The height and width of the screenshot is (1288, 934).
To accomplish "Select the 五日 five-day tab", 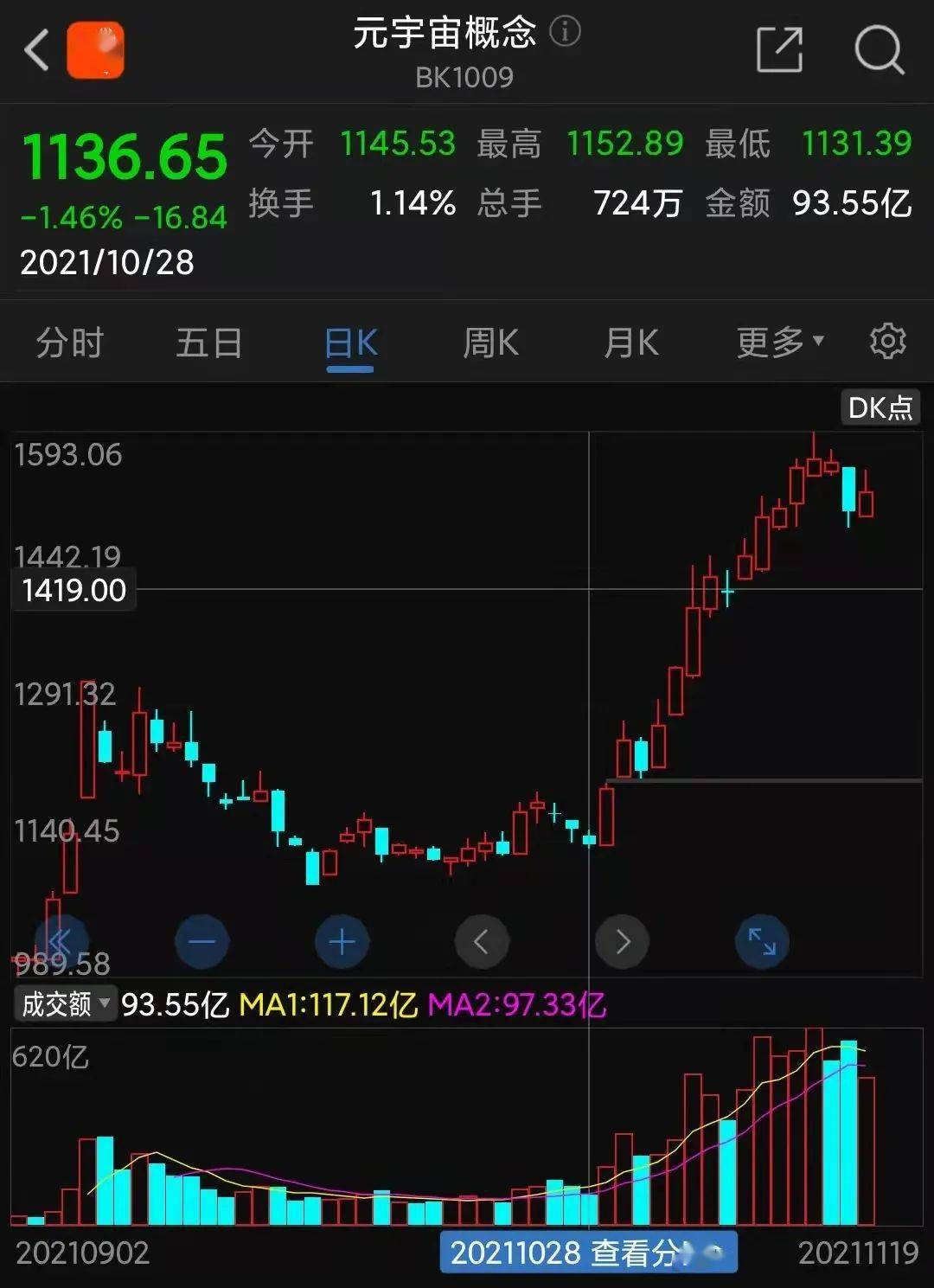I will point(208,342).
